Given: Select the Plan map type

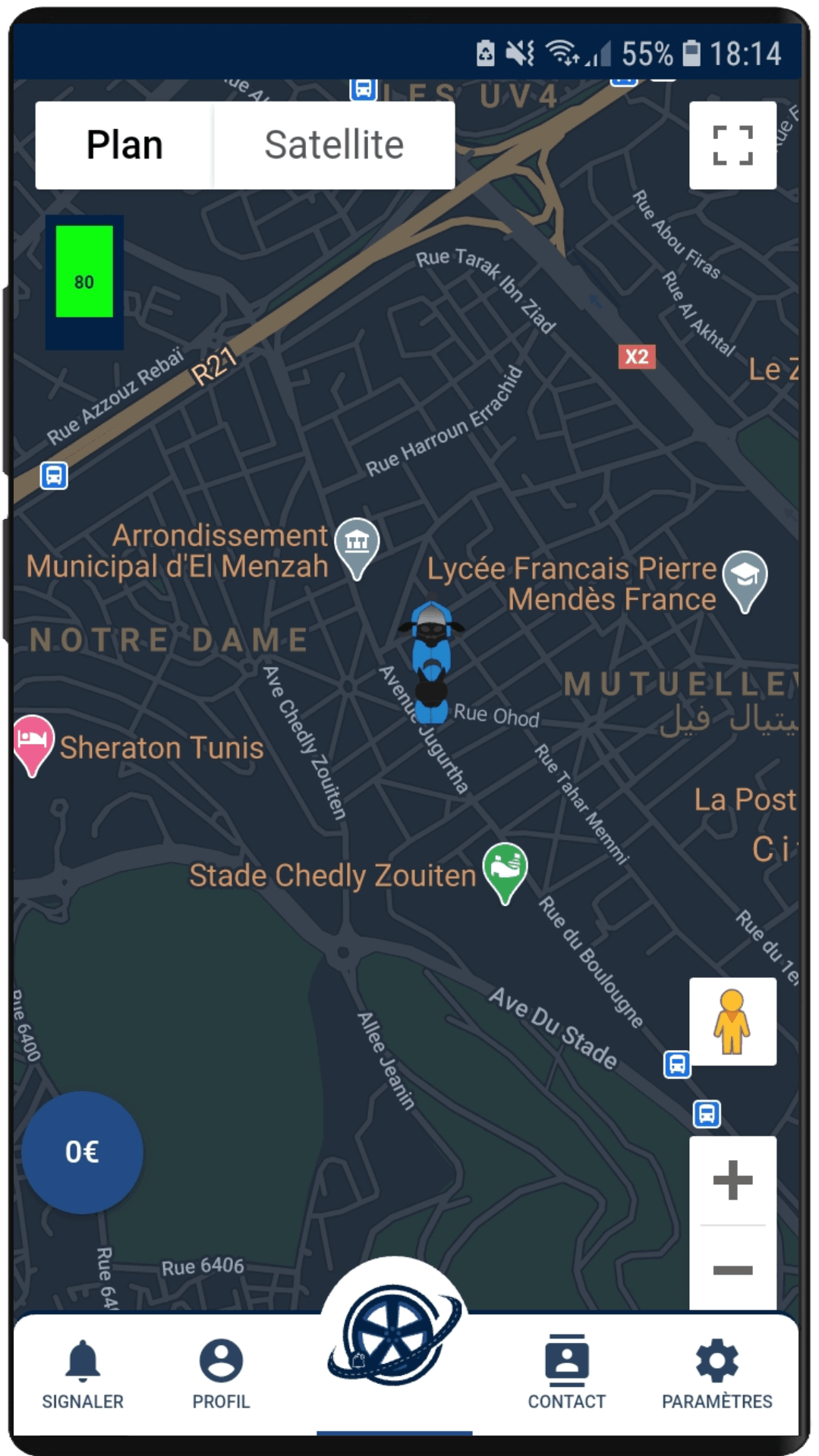Looking at the screenshot, I should (x=124, y=145).
